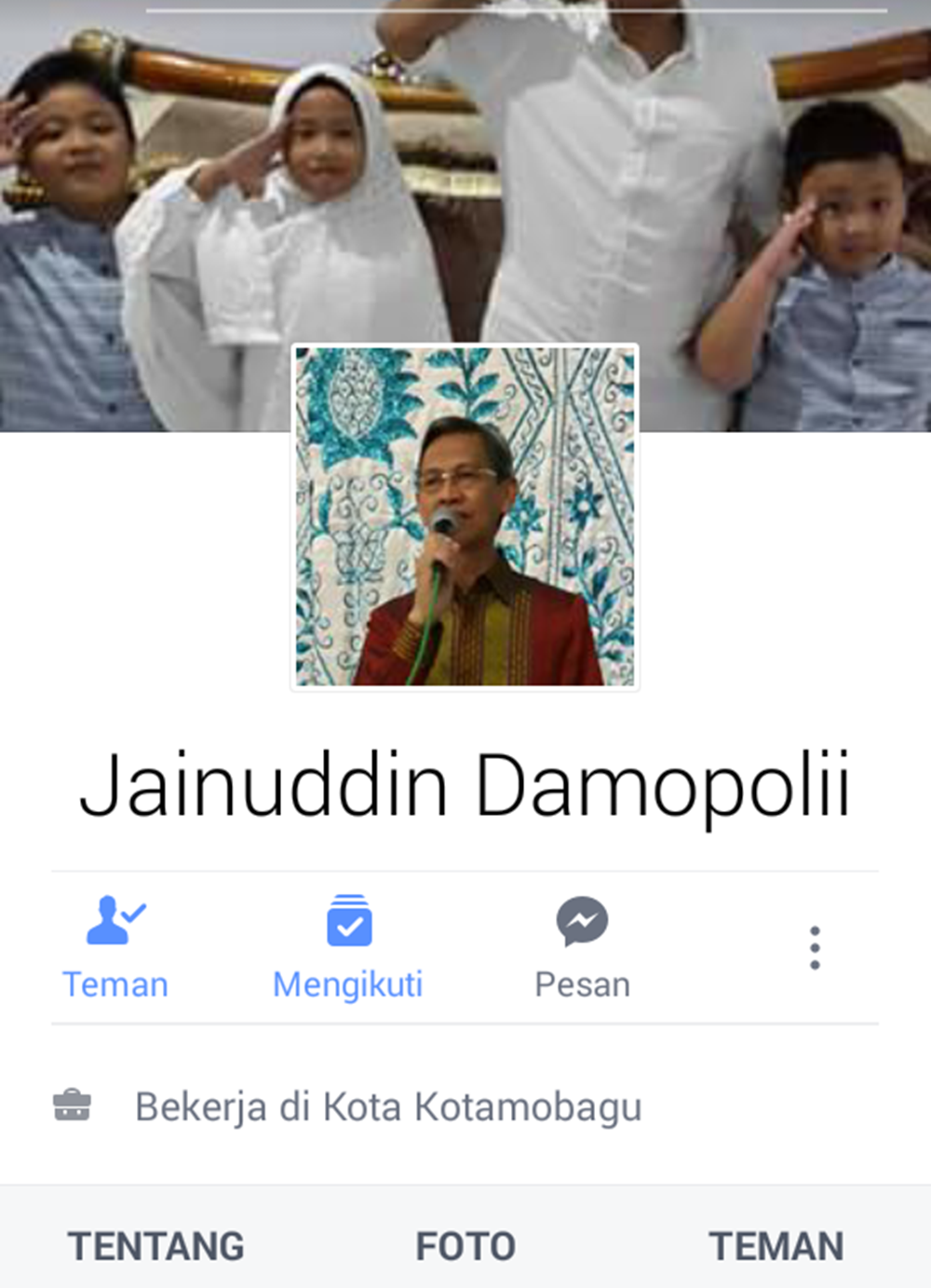This screenshot has height=1288, width=931.
Task: Tap the Mengikuti following button
Action: pos(348,947)
